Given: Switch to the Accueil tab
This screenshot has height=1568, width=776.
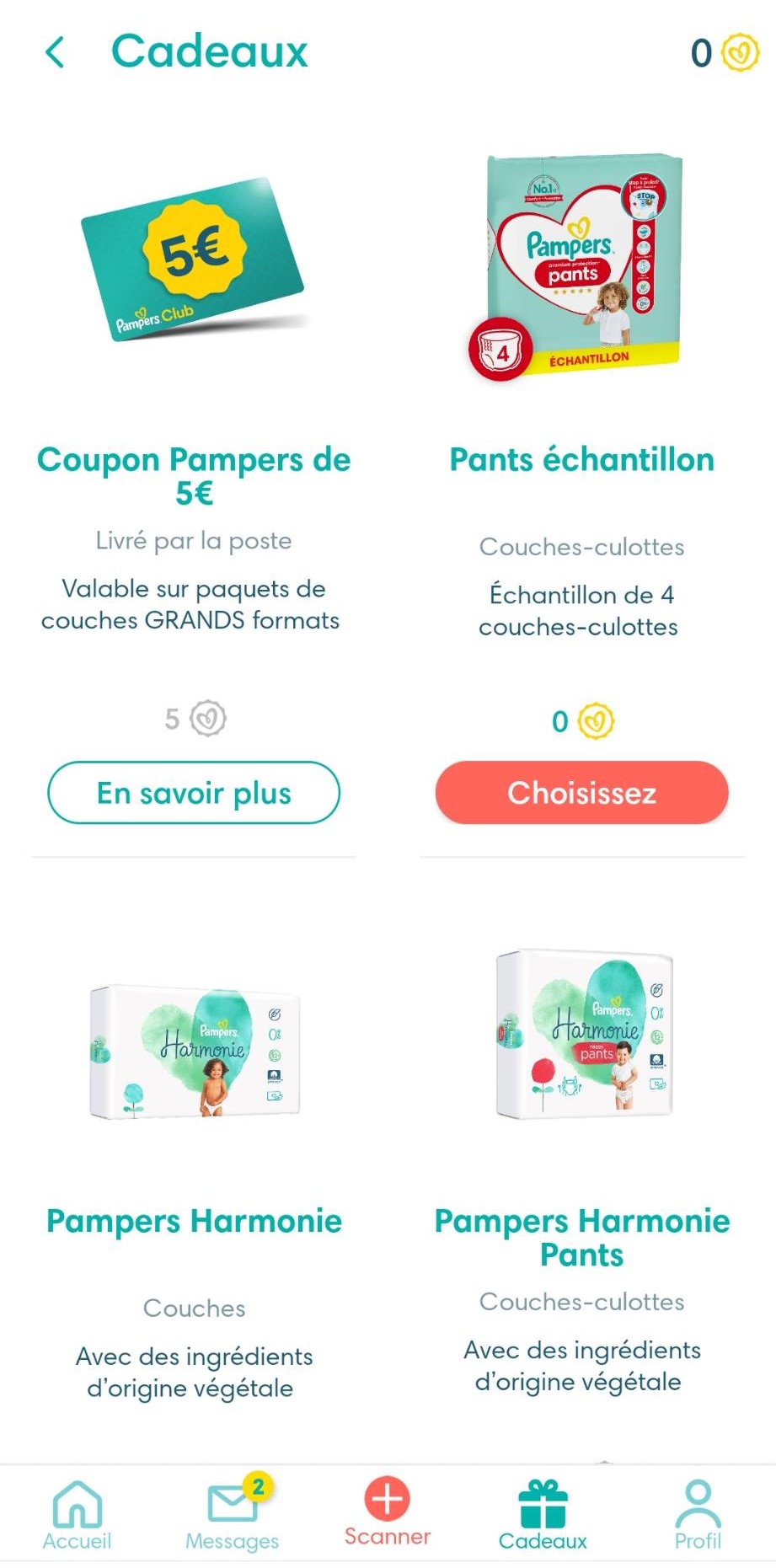Looking at the screenshot, I should [x=77, y=1515].
